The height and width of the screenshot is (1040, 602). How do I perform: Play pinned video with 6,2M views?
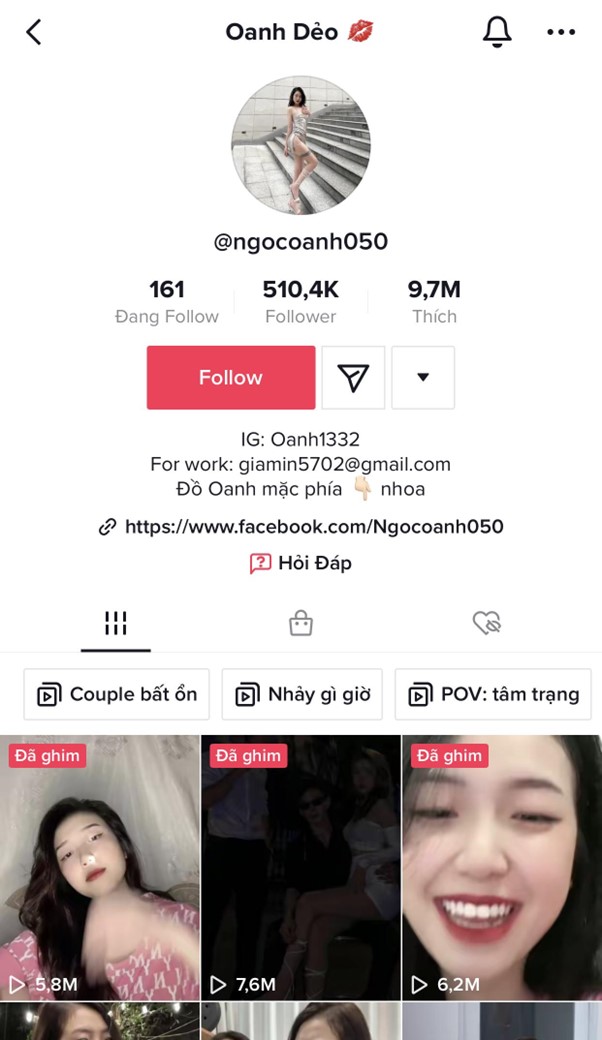(502, 868)
